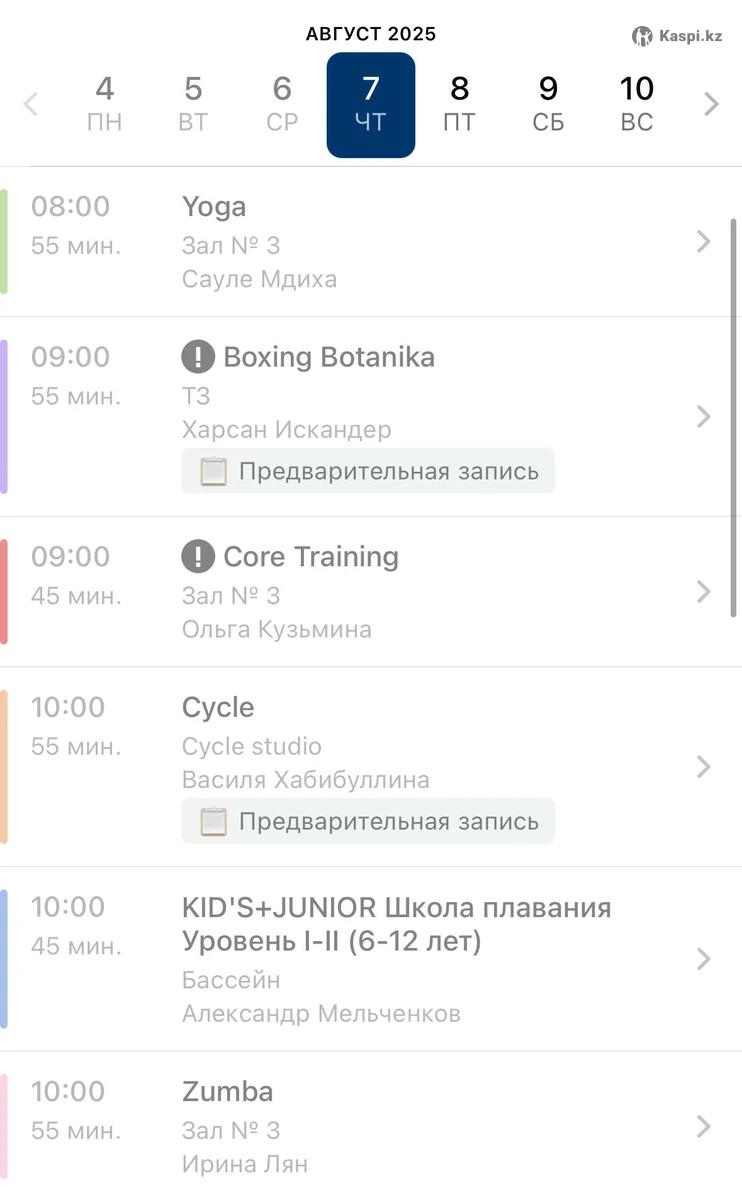Open the Boxing Botanika class details
The width and height of the screenshot is (742, 1200).
[x=371, y=417]
